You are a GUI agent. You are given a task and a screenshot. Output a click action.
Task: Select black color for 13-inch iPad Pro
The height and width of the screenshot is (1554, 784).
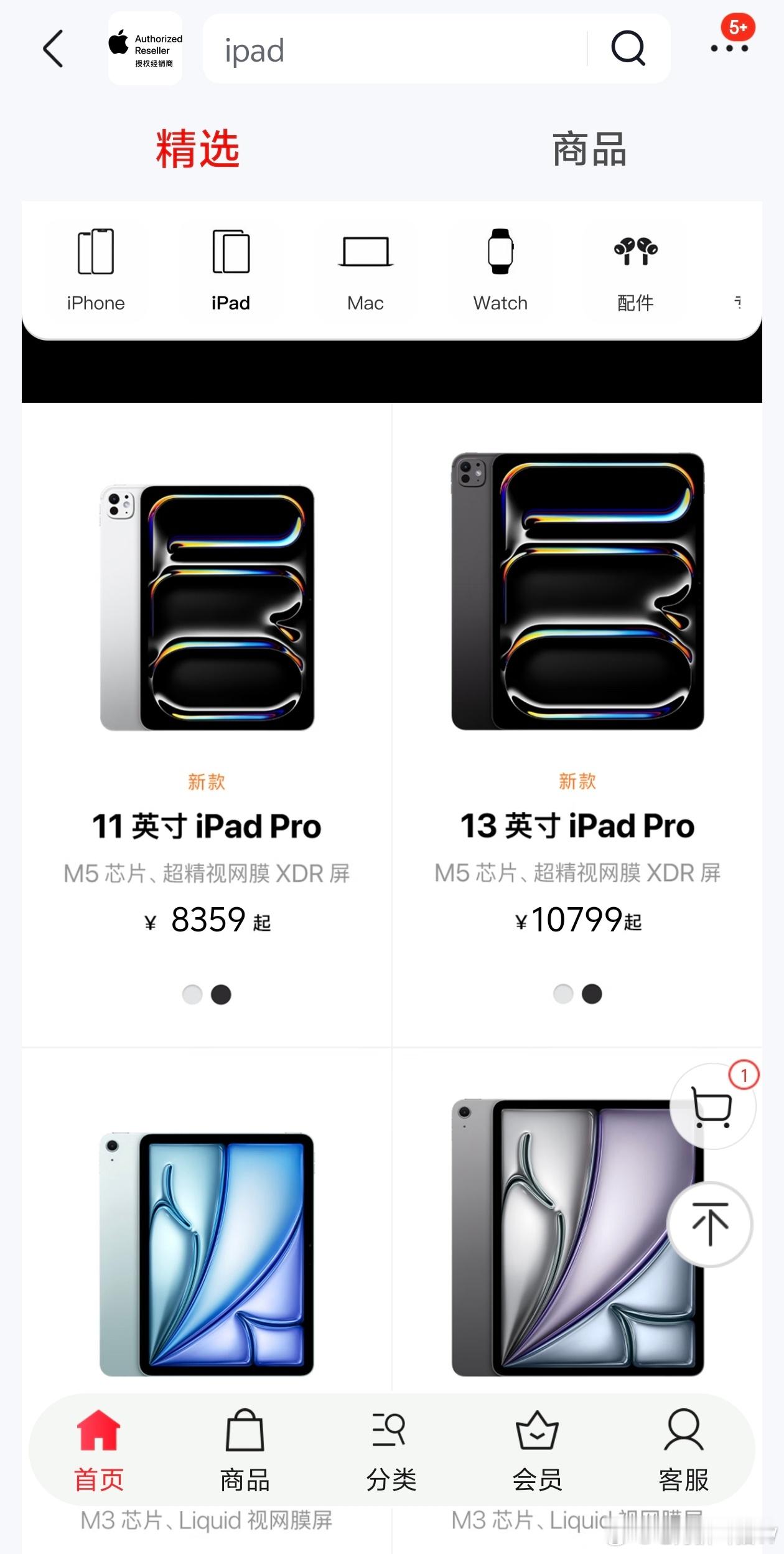click(592, 994)
